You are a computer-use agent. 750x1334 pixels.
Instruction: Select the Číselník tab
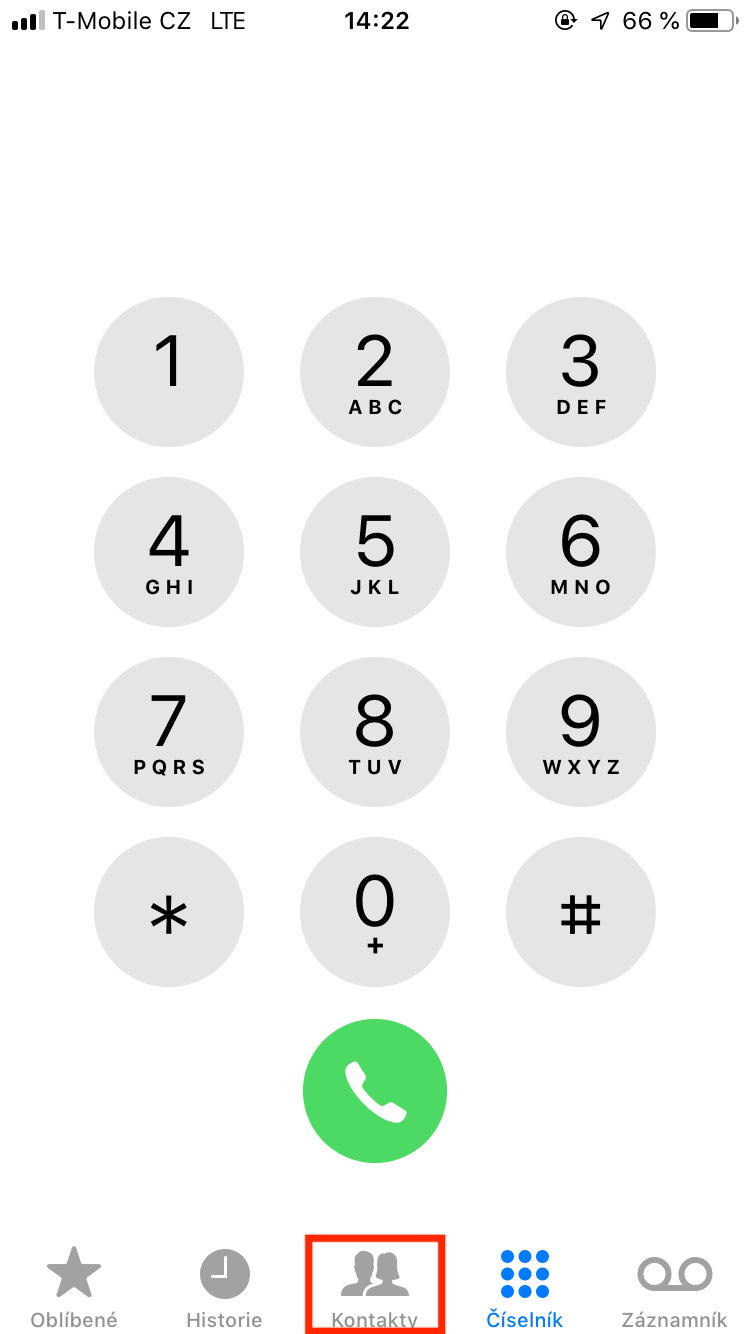point(525,1286)
